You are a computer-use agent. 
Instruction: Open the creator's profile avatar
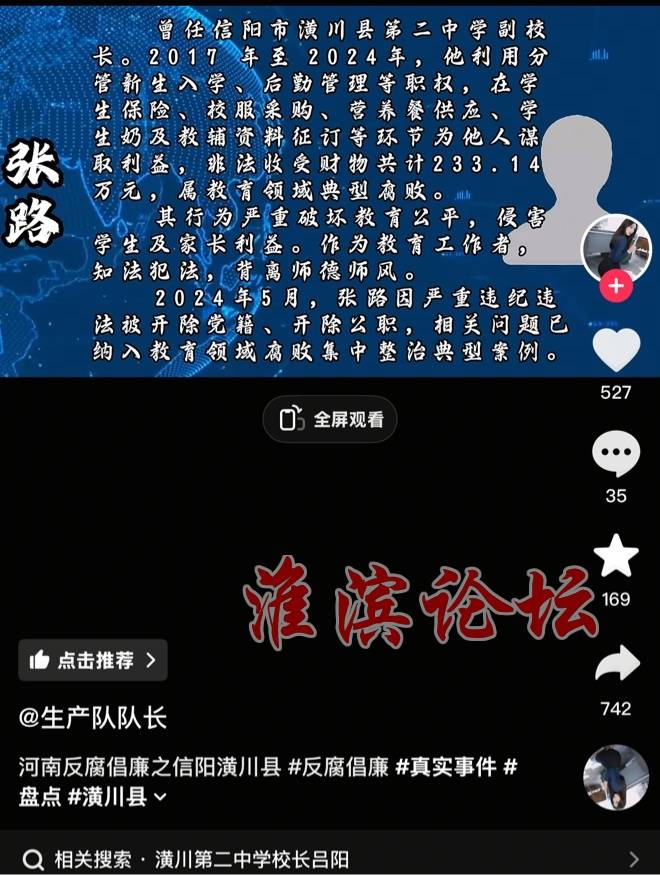(x=615, y=247)
